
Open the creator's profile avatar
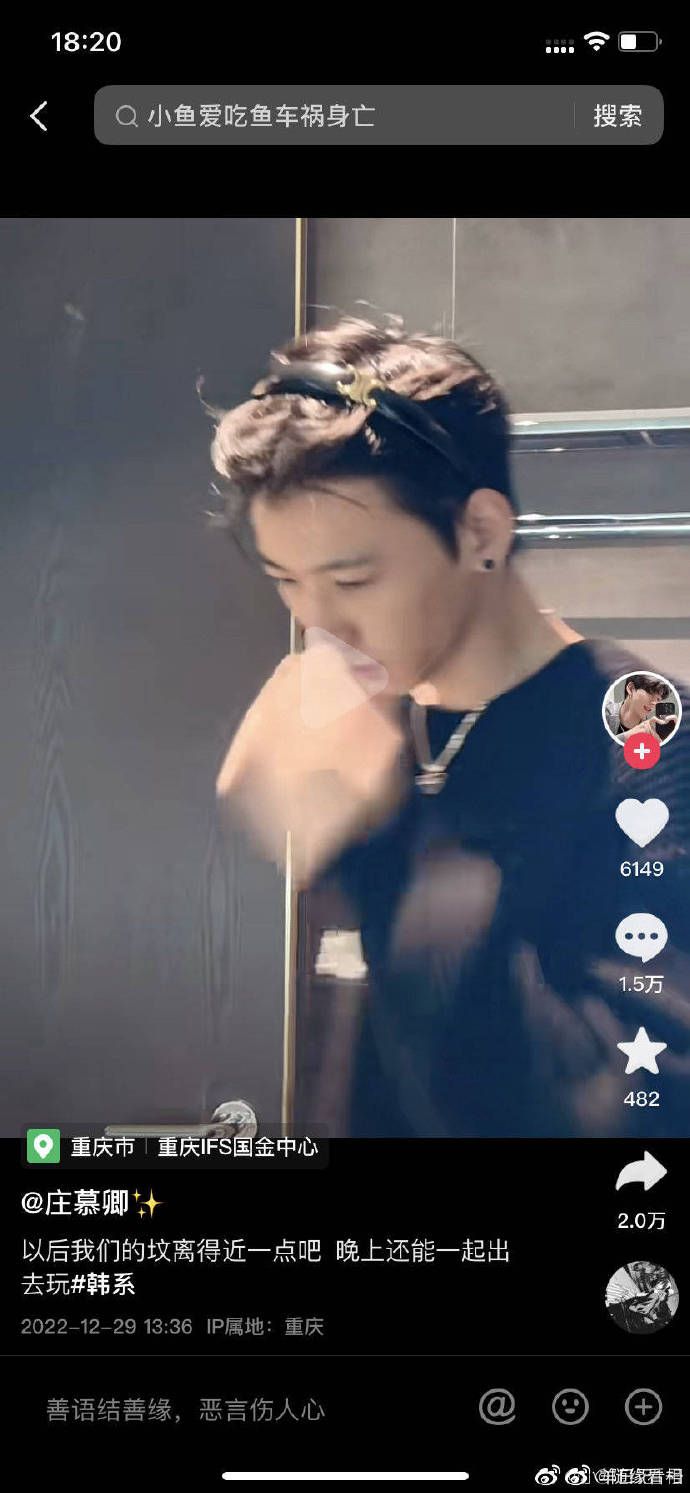pyautogui.click(x=641, y=708)
